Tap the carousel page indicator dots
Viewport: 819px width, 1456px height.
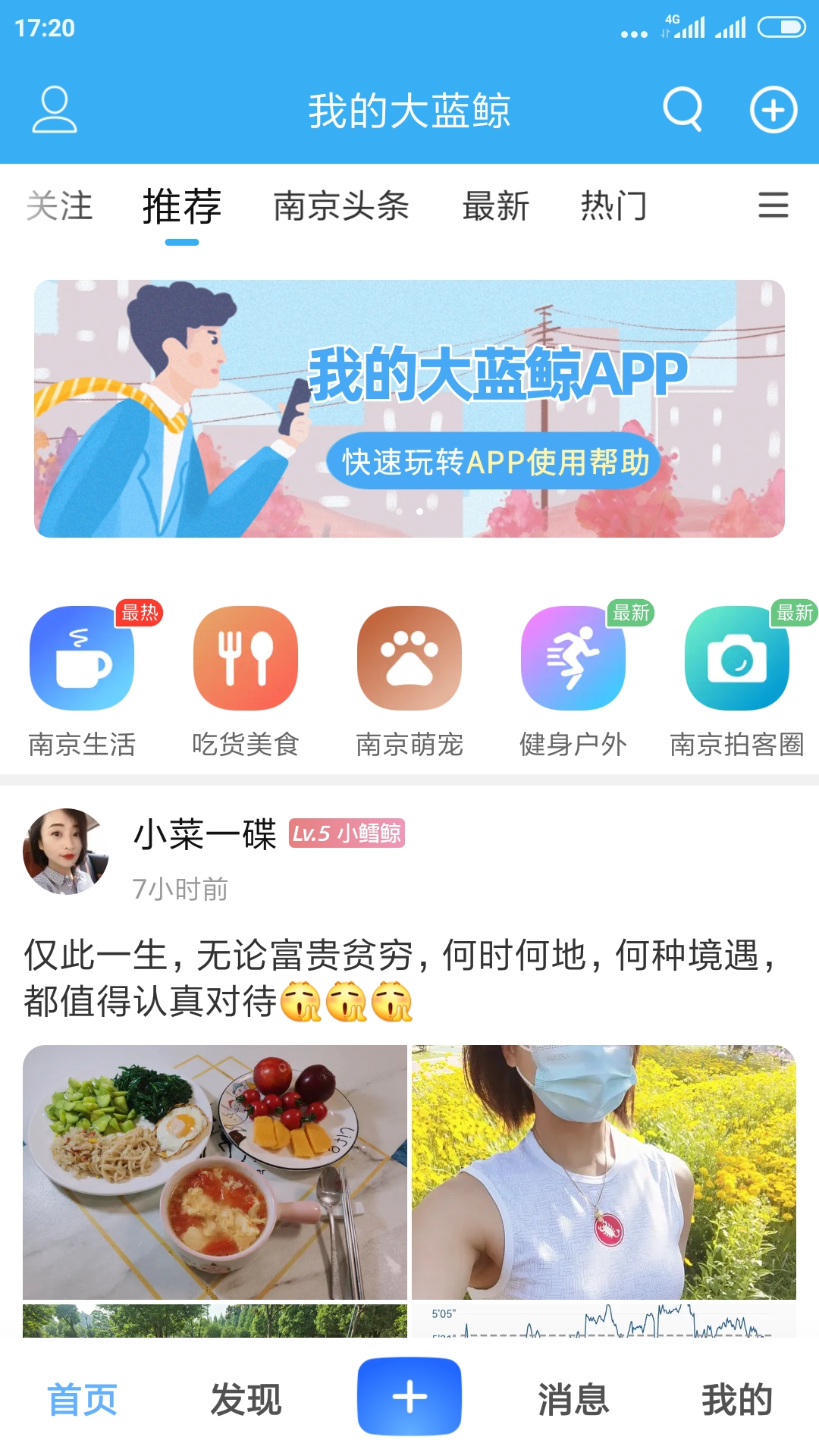410,512
